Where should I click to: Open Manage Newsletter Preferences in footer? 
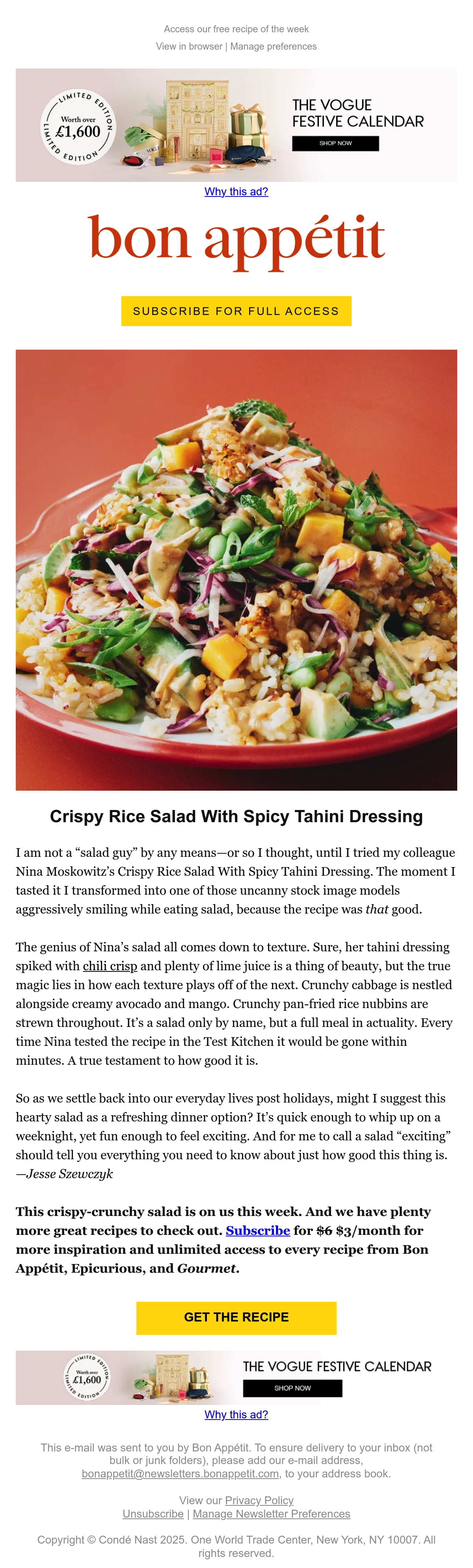click(x=271, y=1514)
